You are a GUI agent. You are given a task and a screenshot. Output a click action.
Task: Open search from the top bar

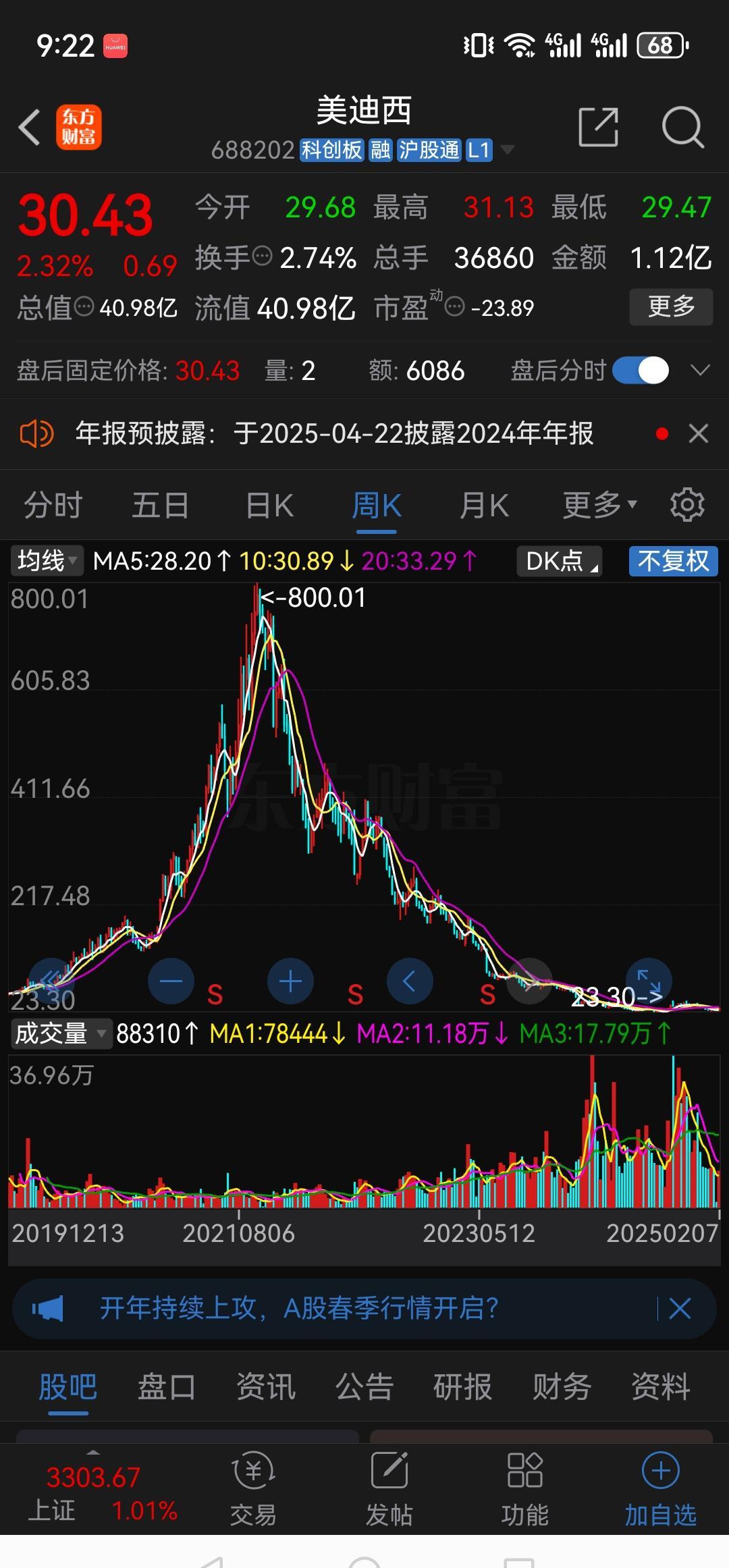pos(682,128)
